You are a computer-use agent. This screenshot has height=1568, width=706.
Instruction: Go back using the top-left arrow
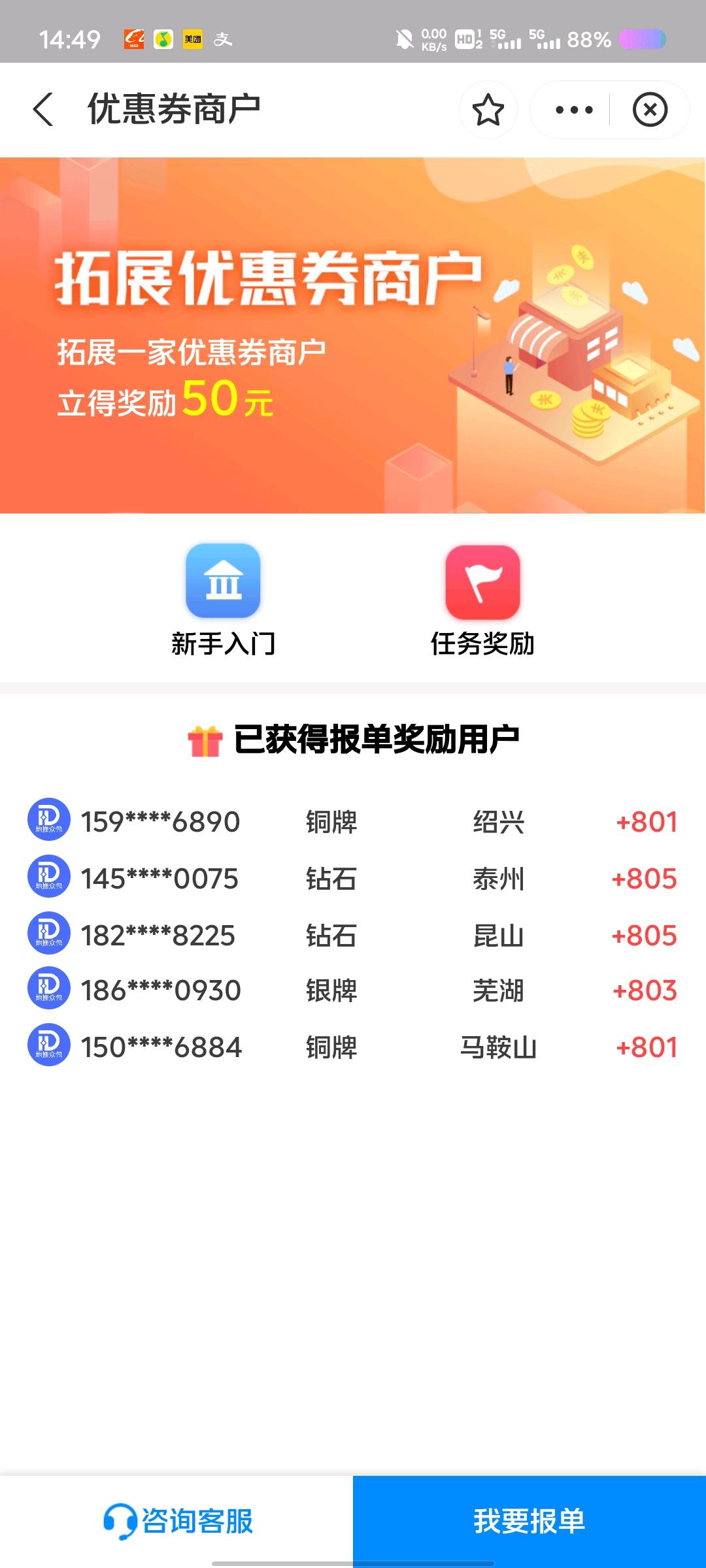[43, 109]
